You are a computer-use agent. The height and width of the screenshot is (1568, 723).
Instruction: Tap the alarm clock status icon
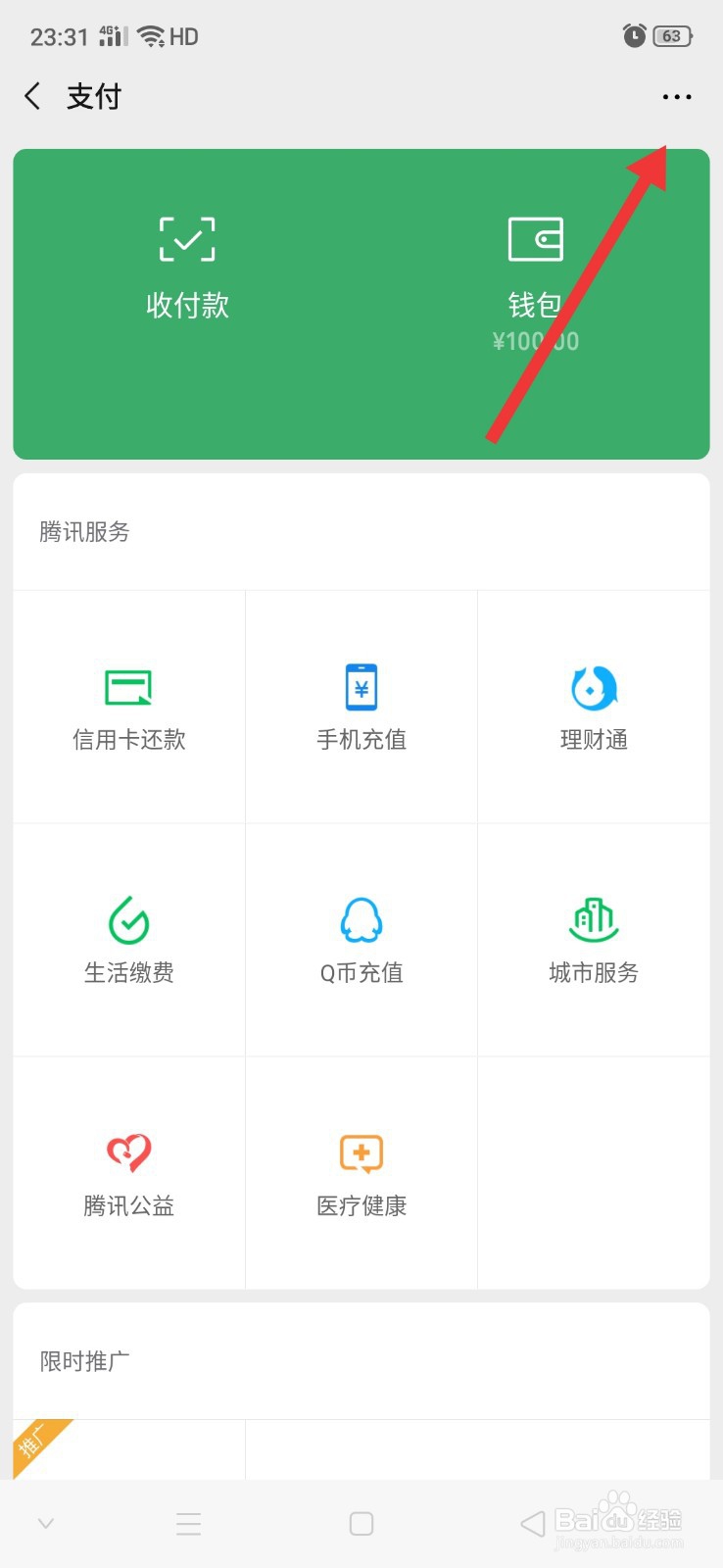pos(633,35)
